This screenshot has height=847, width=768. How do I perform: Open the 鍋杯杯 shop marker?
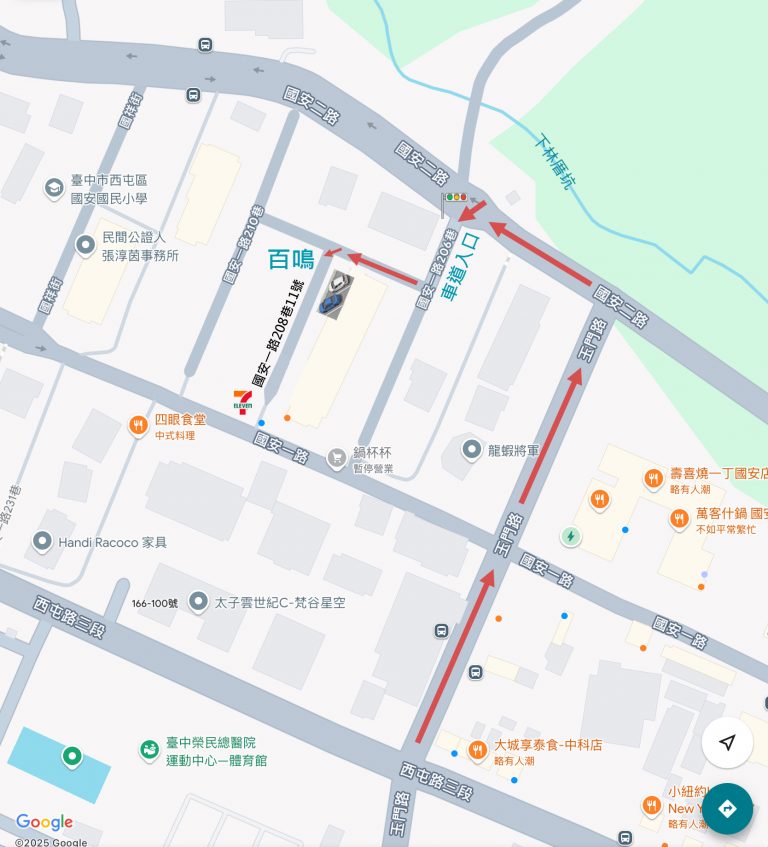click(x=337, y=459)
